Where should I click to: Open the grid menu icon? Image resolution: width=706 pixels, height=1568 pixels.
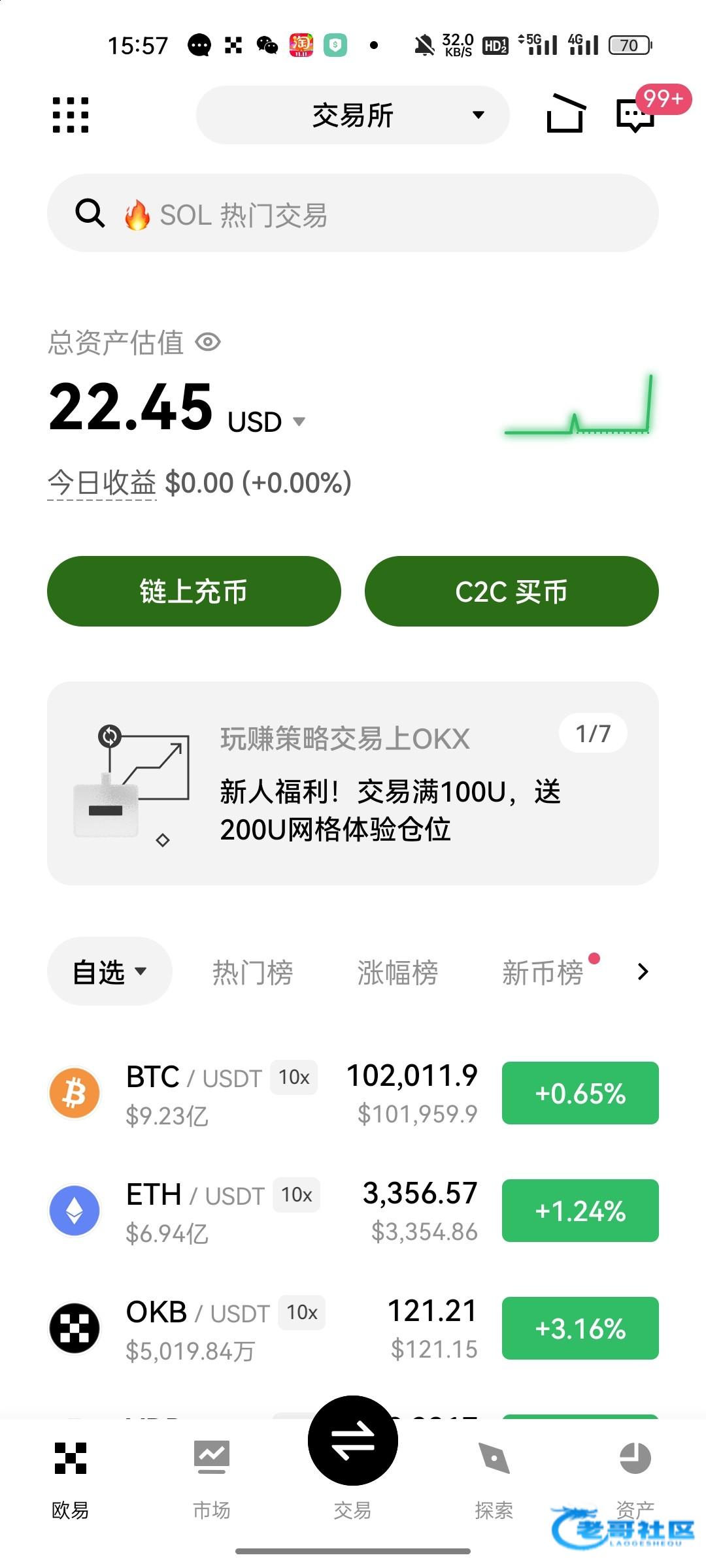(x=71, y=115)
